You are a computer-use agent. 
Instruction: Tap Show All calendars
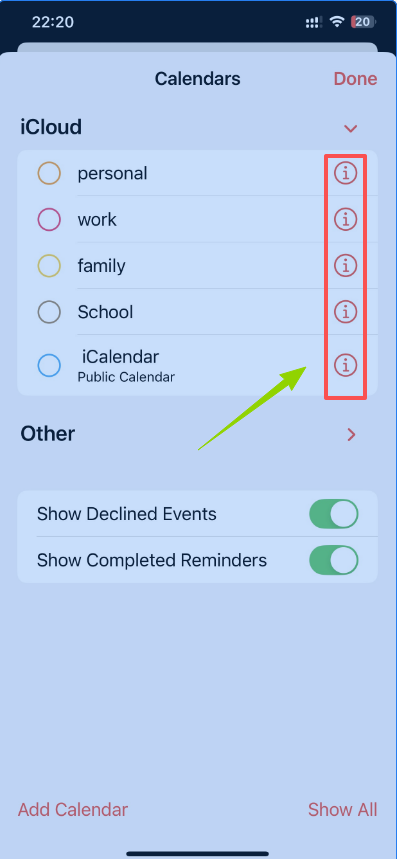click(342, 810)
